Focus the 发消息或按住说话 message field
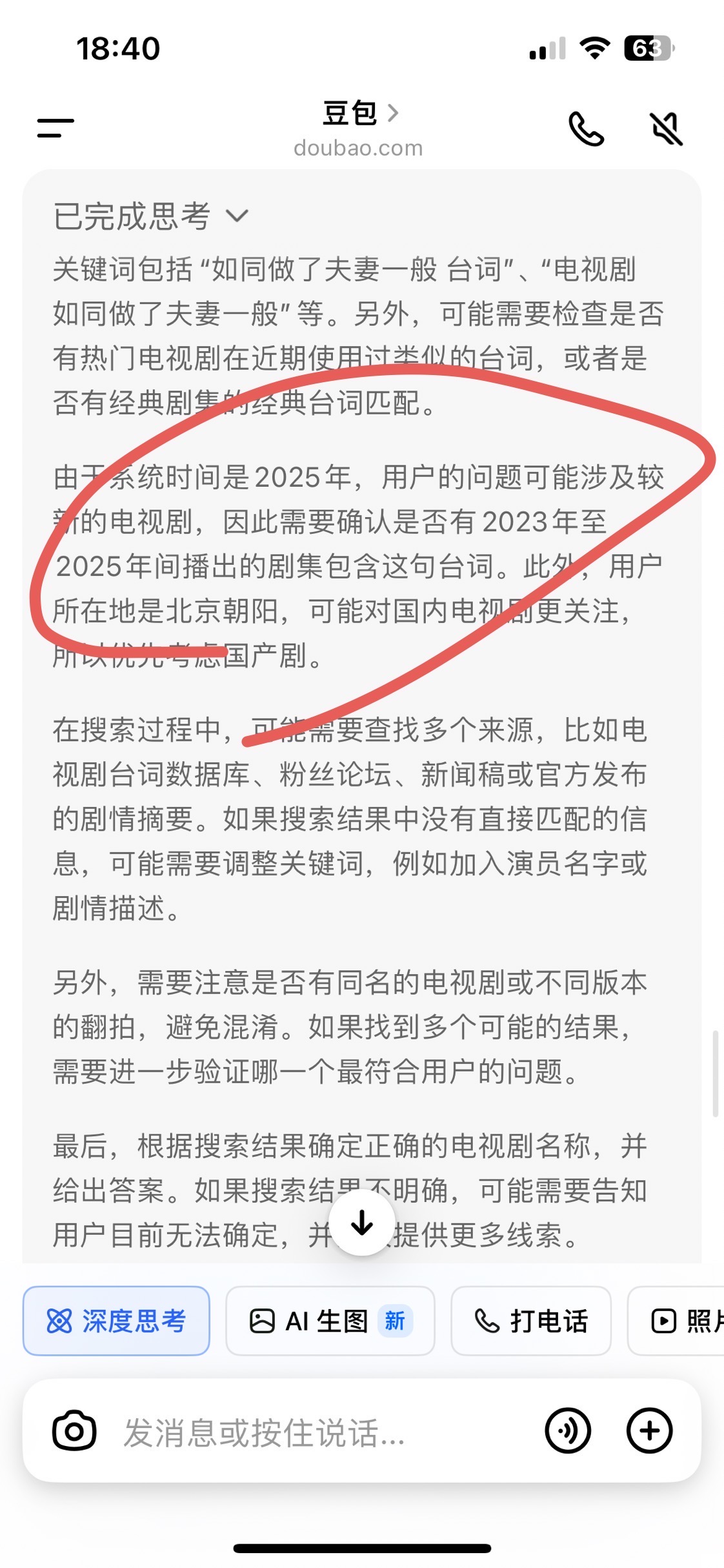 click(x=323, y=1432)
